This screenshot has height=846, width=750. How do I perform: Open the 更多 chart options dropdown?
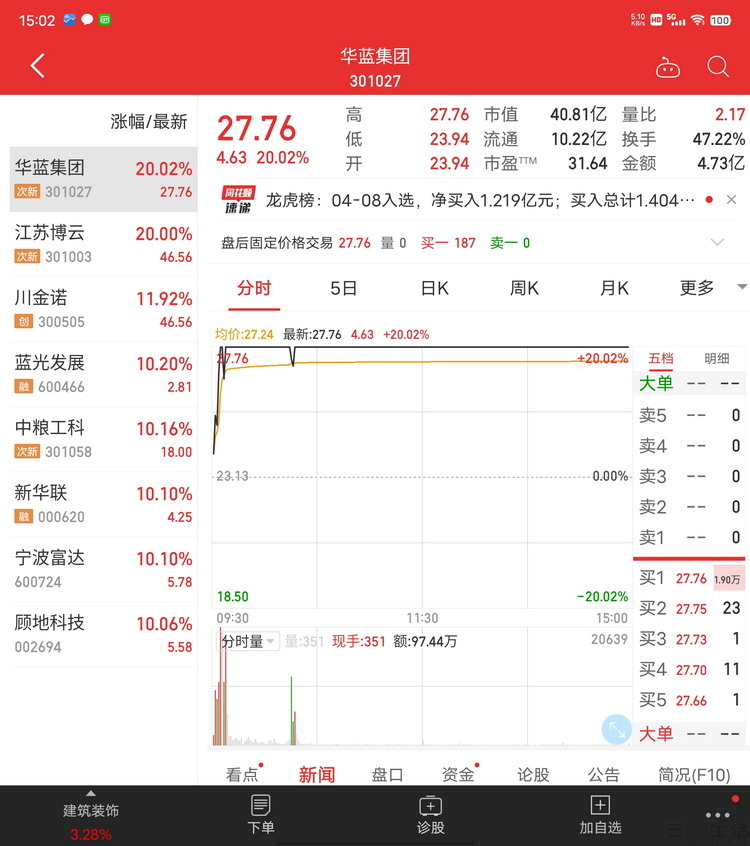[x=707, y=288]
